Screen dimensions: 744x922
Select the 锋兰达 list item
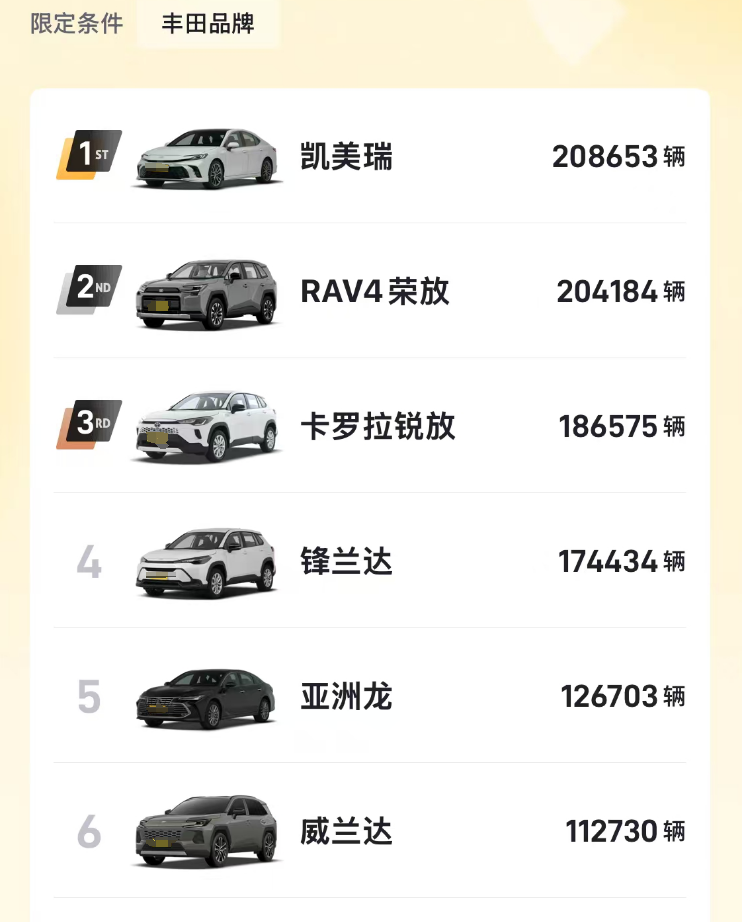tap(369, 561)
